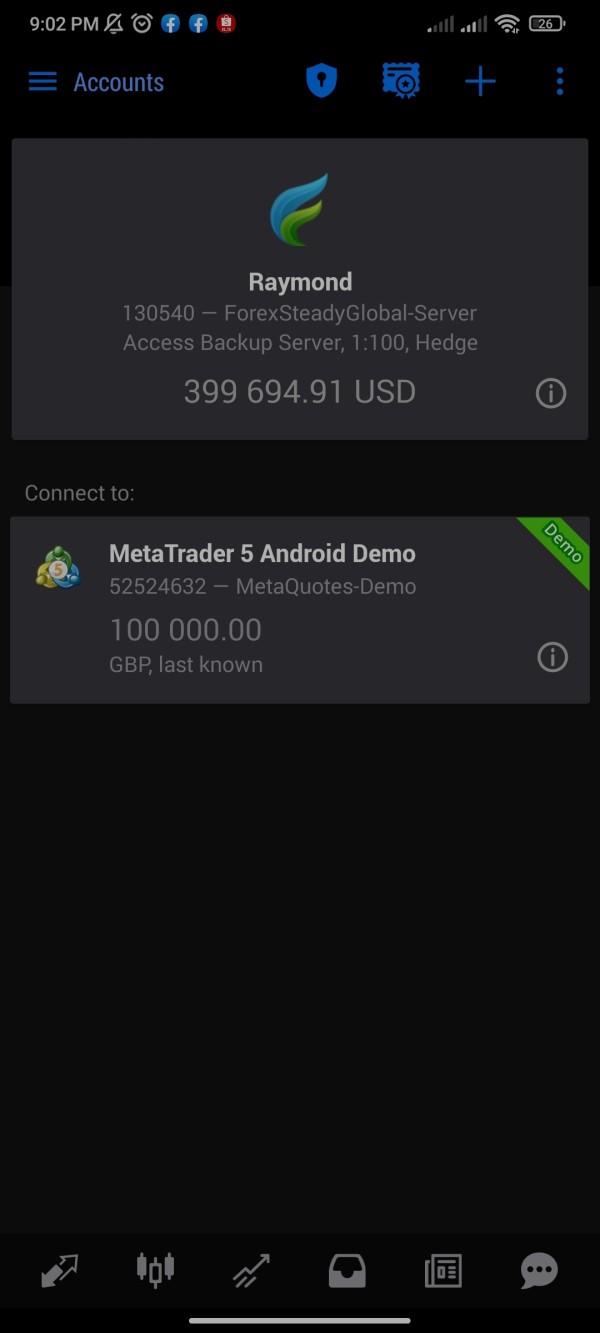
Task: Switch to the News tab
Action: click(443, 1271)
